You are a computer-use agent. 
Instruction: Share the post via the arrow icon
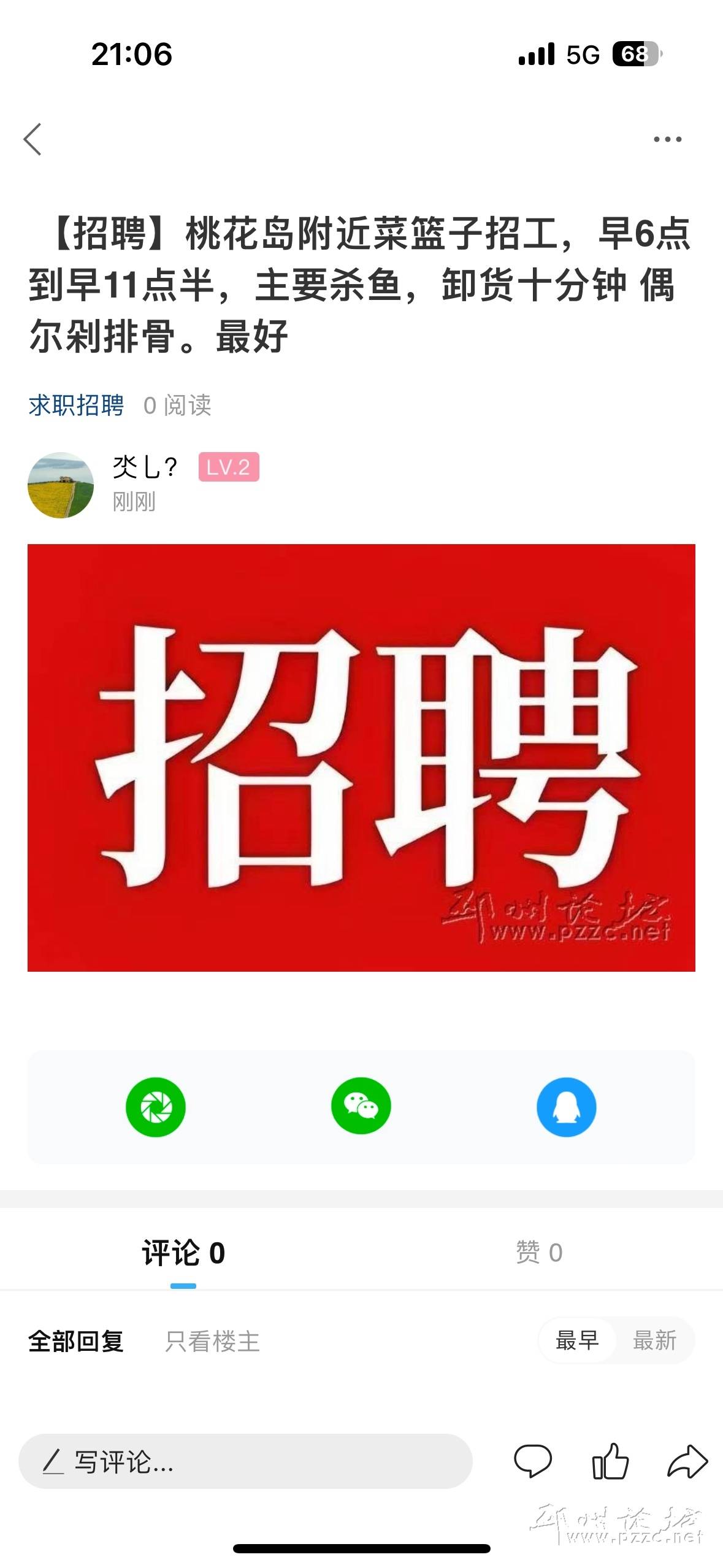pos(687,1461)
